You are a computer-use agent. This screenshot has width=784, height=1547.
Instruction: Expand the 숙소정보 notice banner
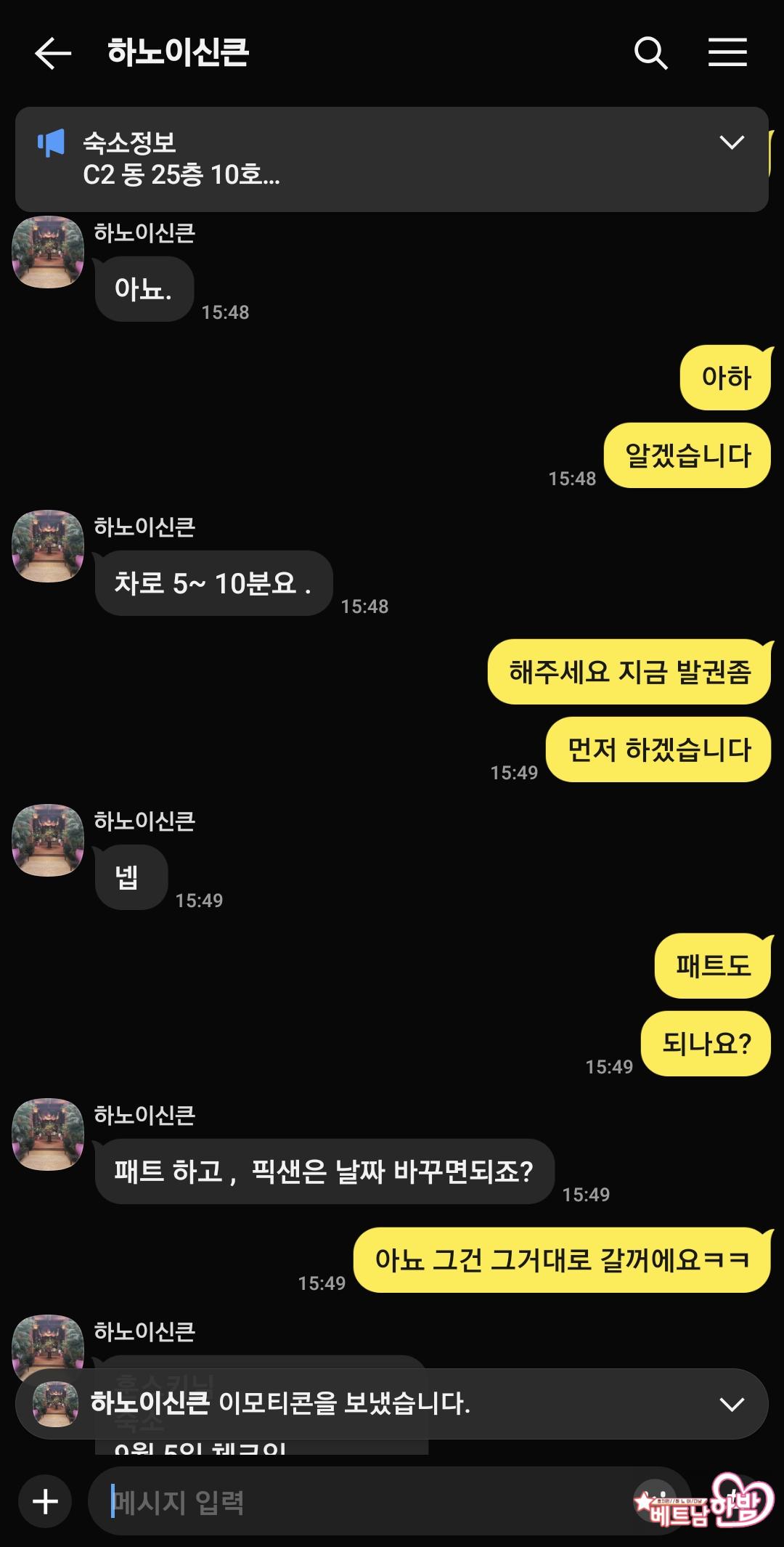click(x=731, y=142)
